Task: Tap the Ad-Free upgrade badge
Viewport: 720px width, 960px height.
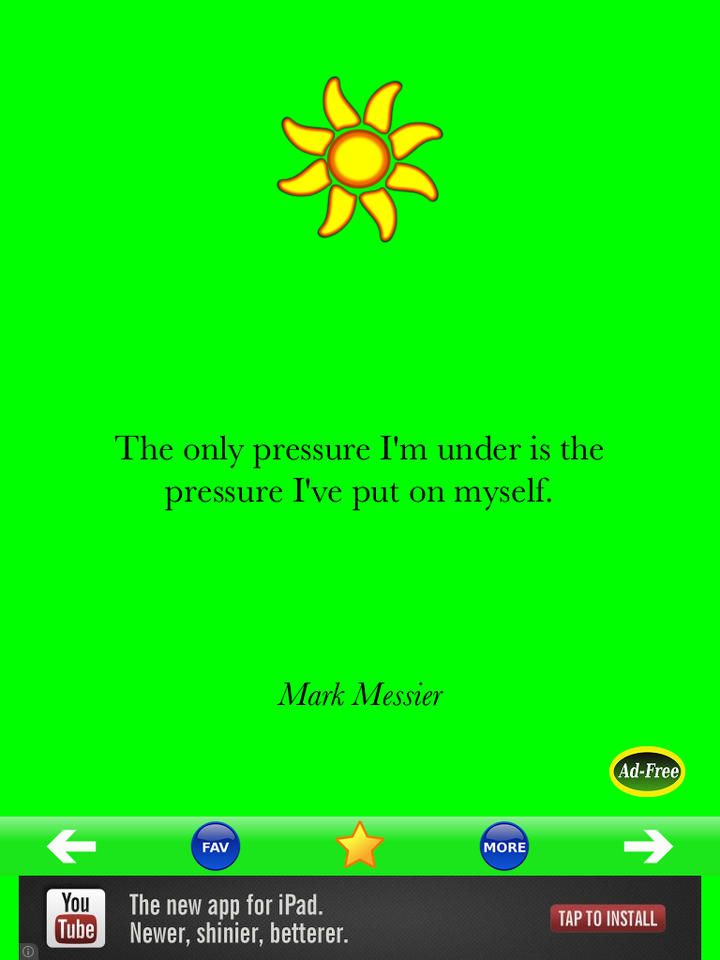Action: coord(648,771)
